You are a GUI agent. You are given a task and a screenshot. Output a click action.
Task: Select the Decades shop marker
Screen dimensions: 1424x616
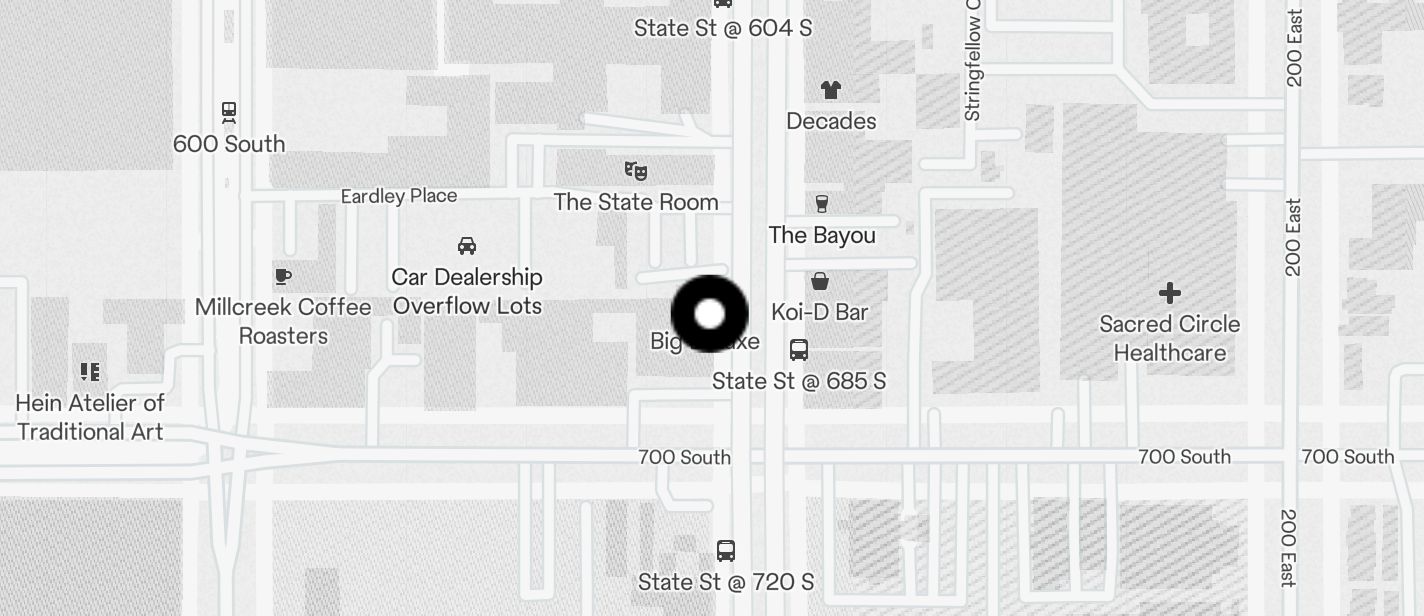[x=830, y=91]
